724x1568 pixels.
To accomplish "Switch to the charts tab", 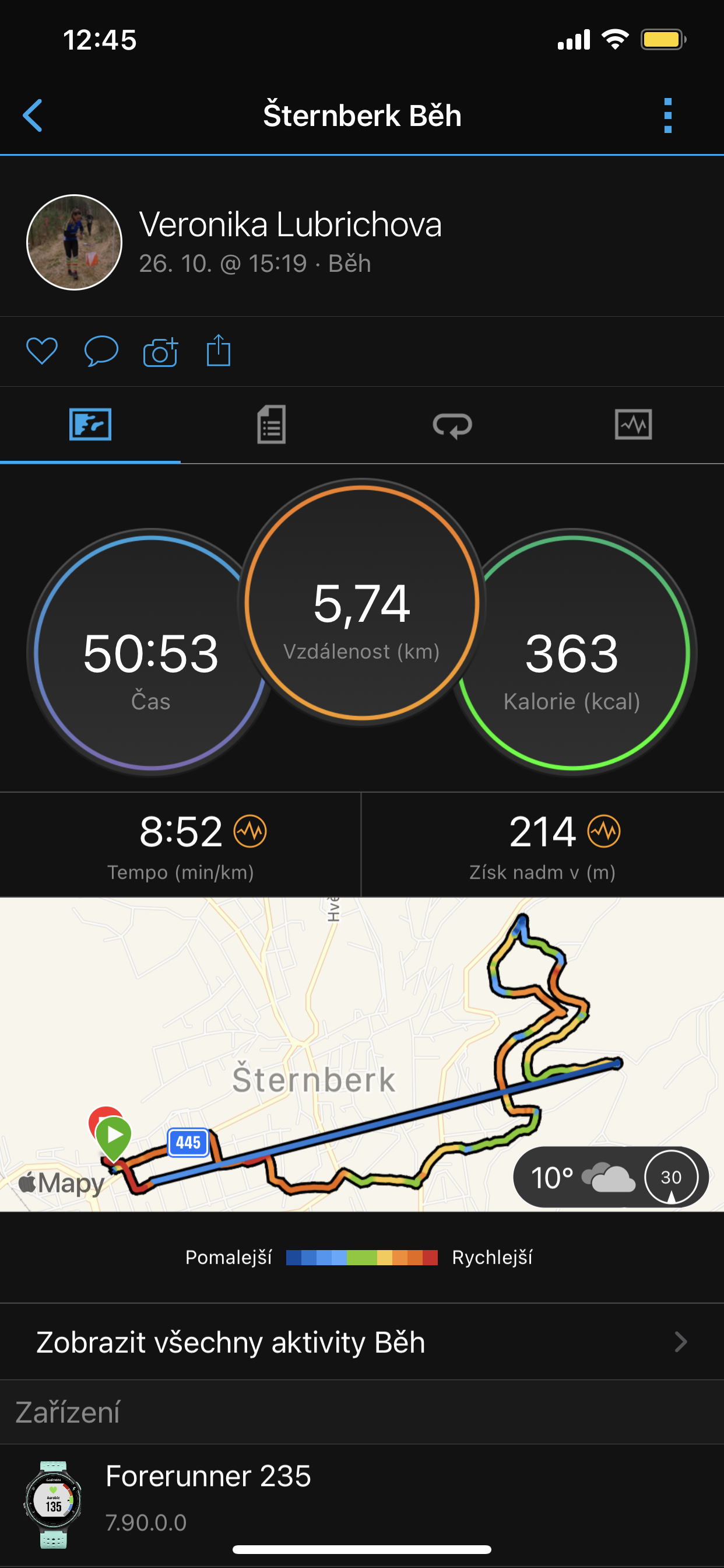I will coord(633,424).
